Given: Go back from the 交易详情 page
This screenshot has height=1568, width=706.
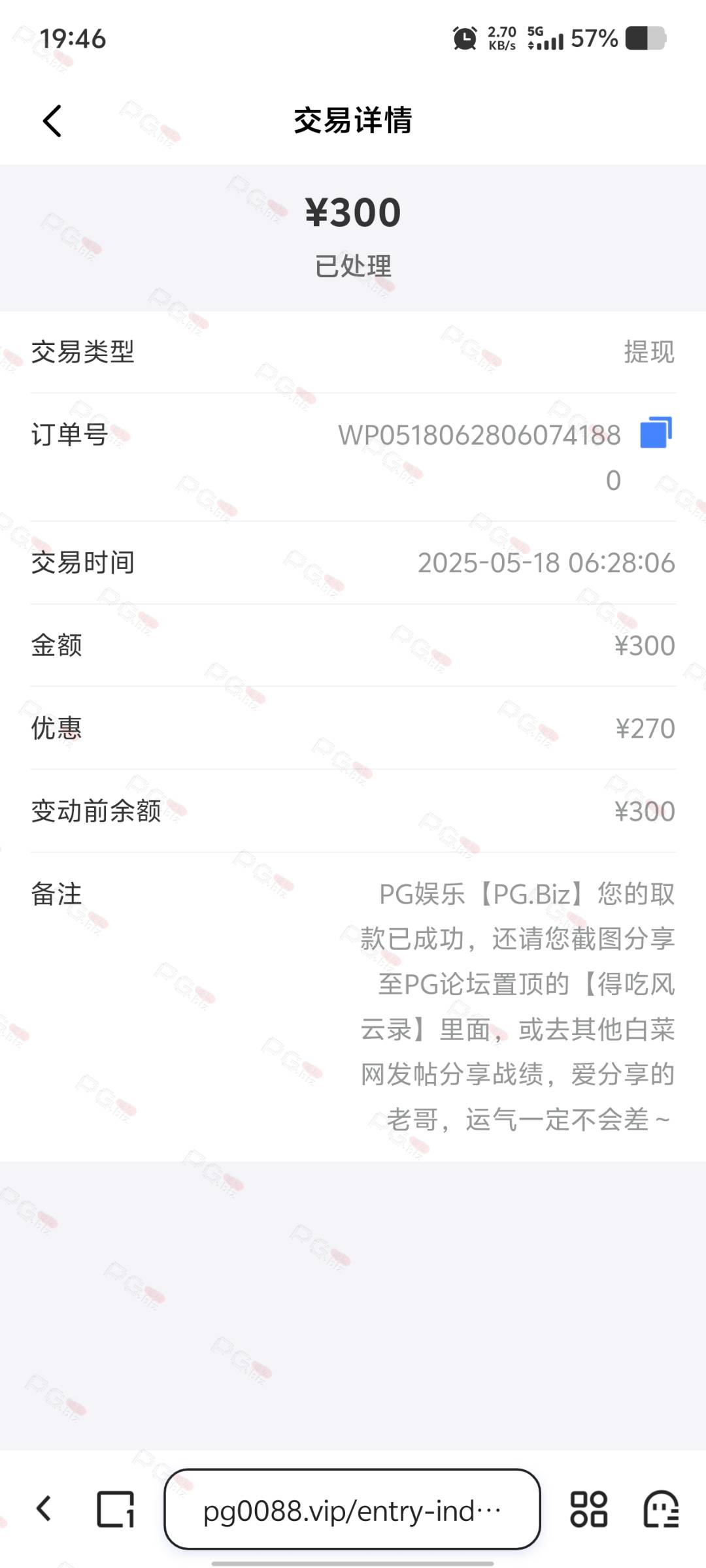Looking at the screenshot, I should [52, 121].
